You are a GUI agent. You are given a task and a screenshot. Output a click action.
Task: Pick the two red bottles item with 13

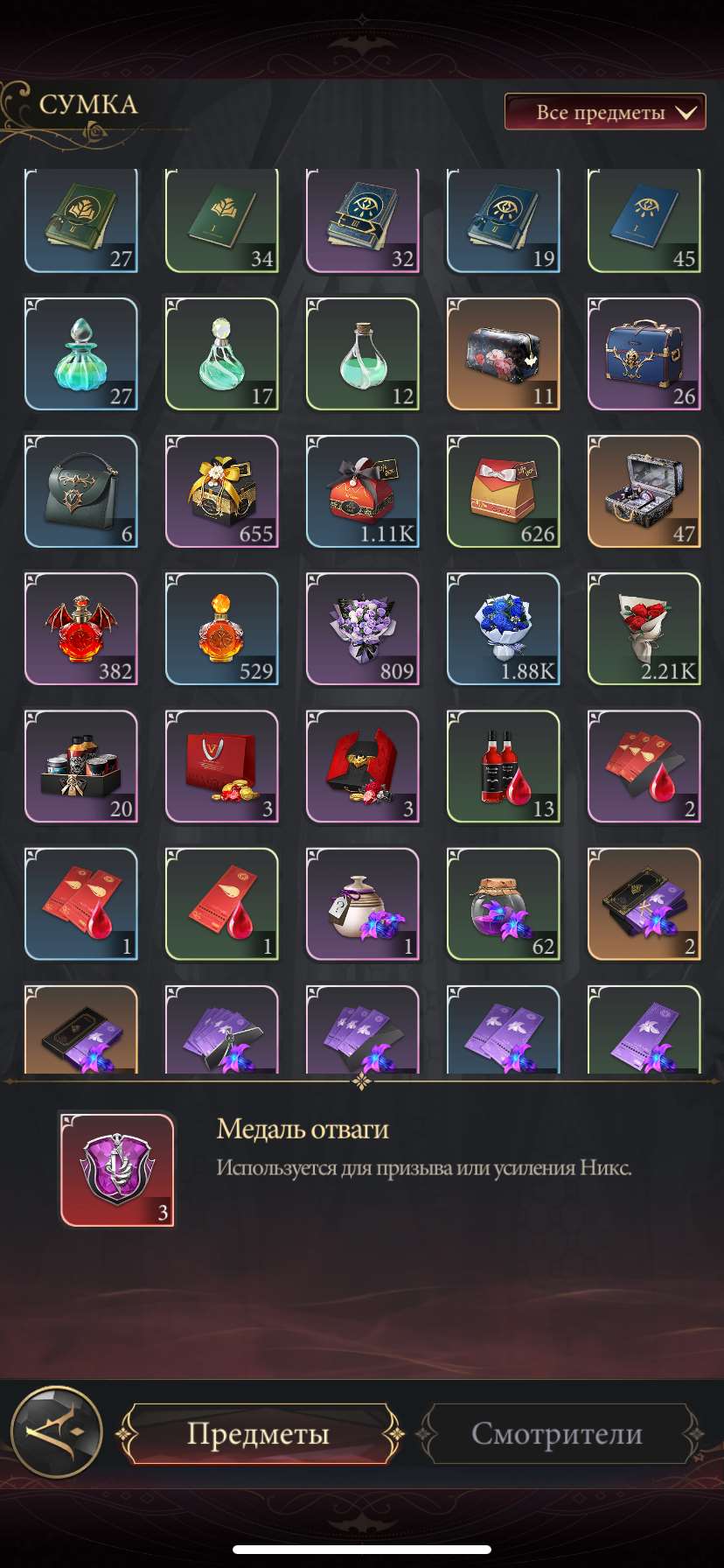tap(503, 766)
